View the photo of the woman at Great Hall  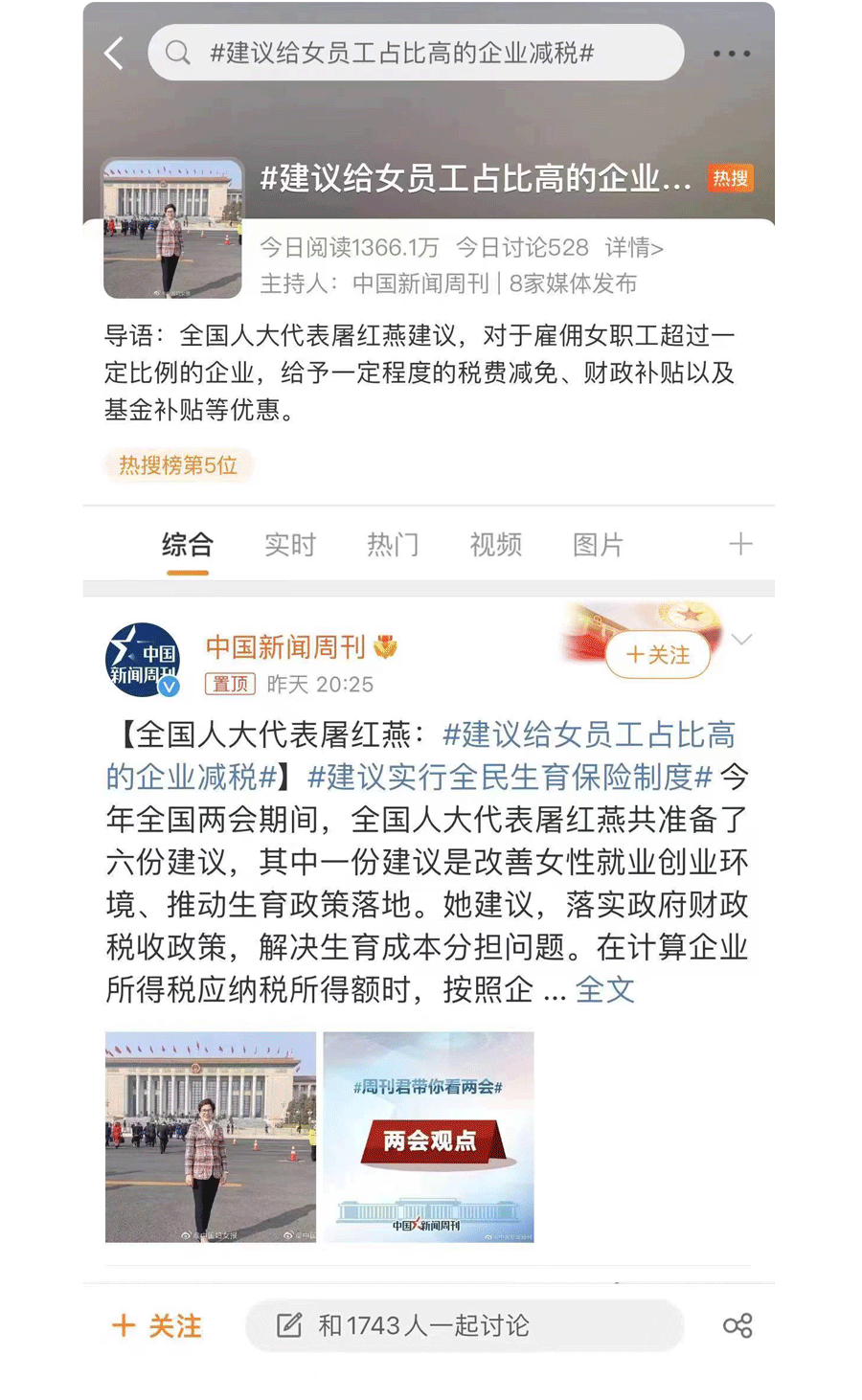click(210, 1136)
